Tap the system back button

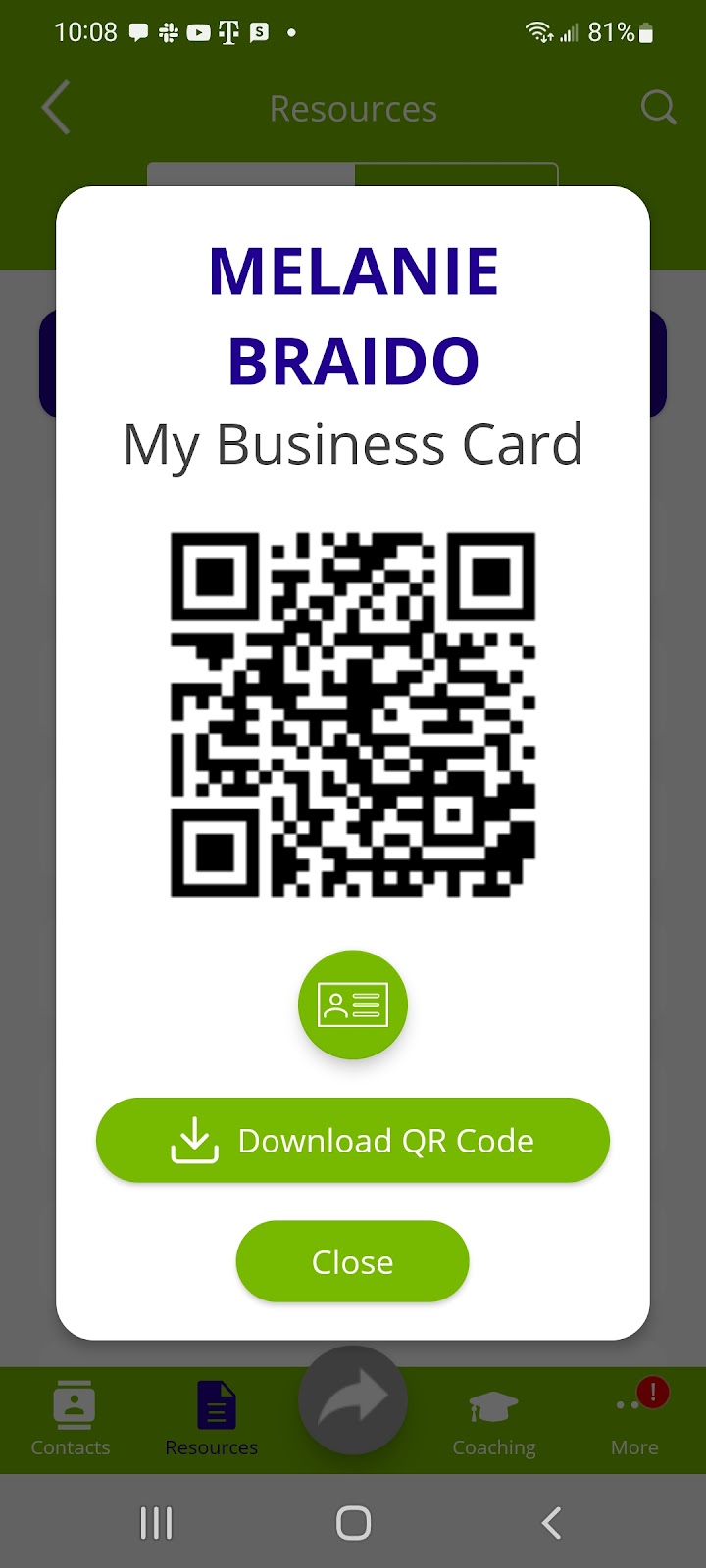tap(551, 1522)
